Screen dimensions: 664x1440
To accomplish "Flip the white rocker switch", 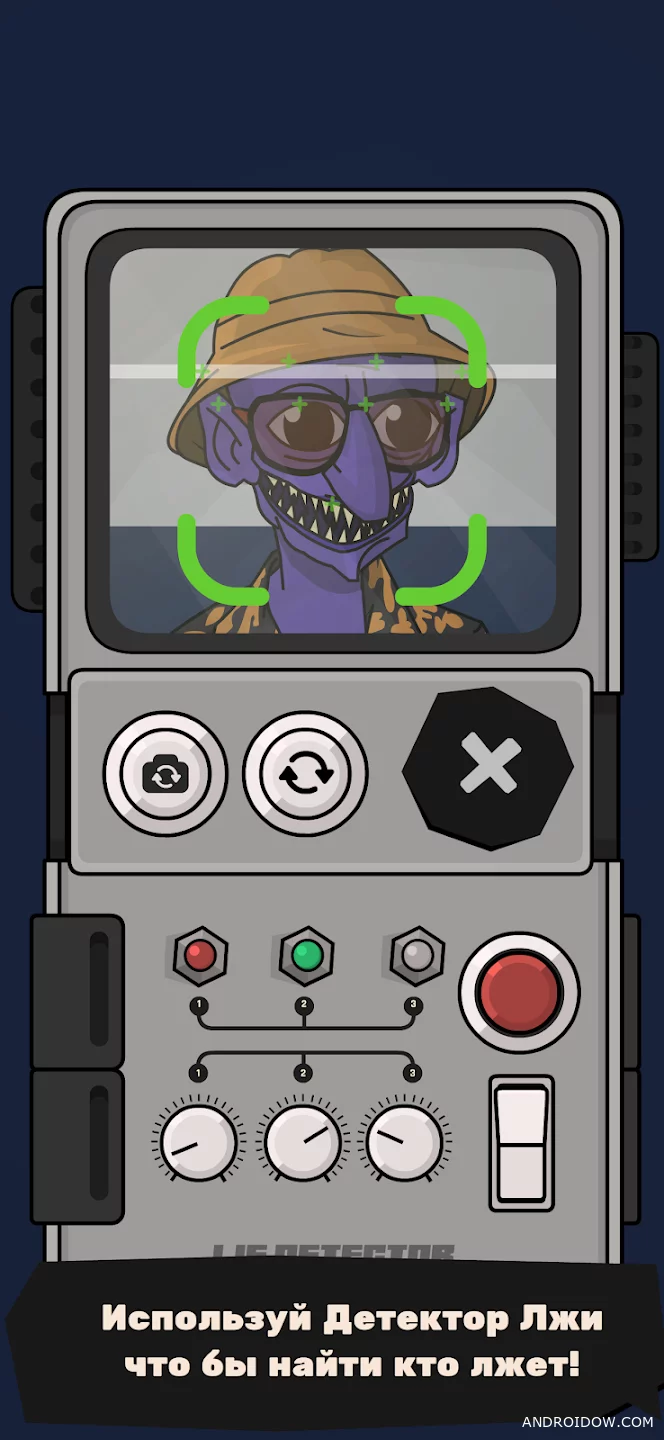I will point(522,1143).
